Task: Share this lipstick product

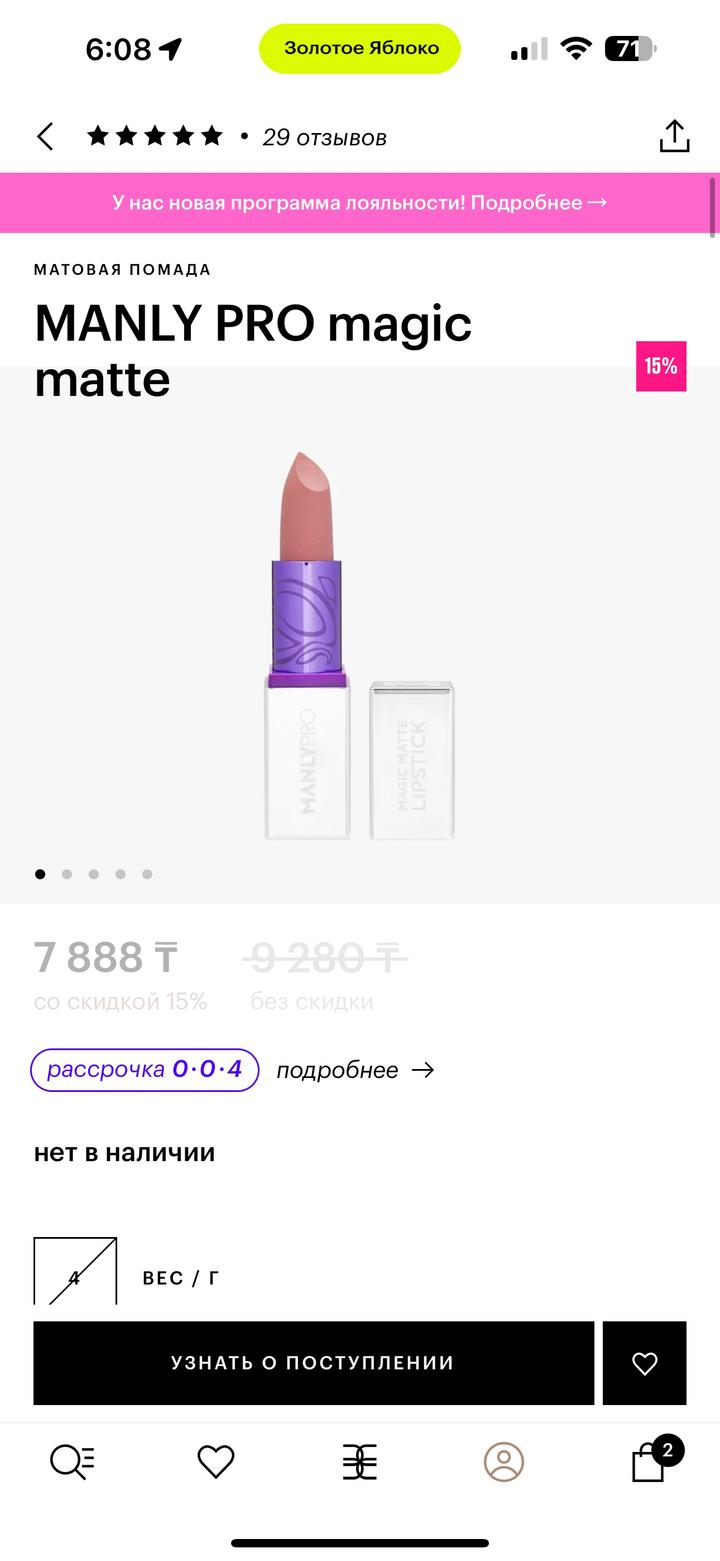Action: click(x=674, y=137)
